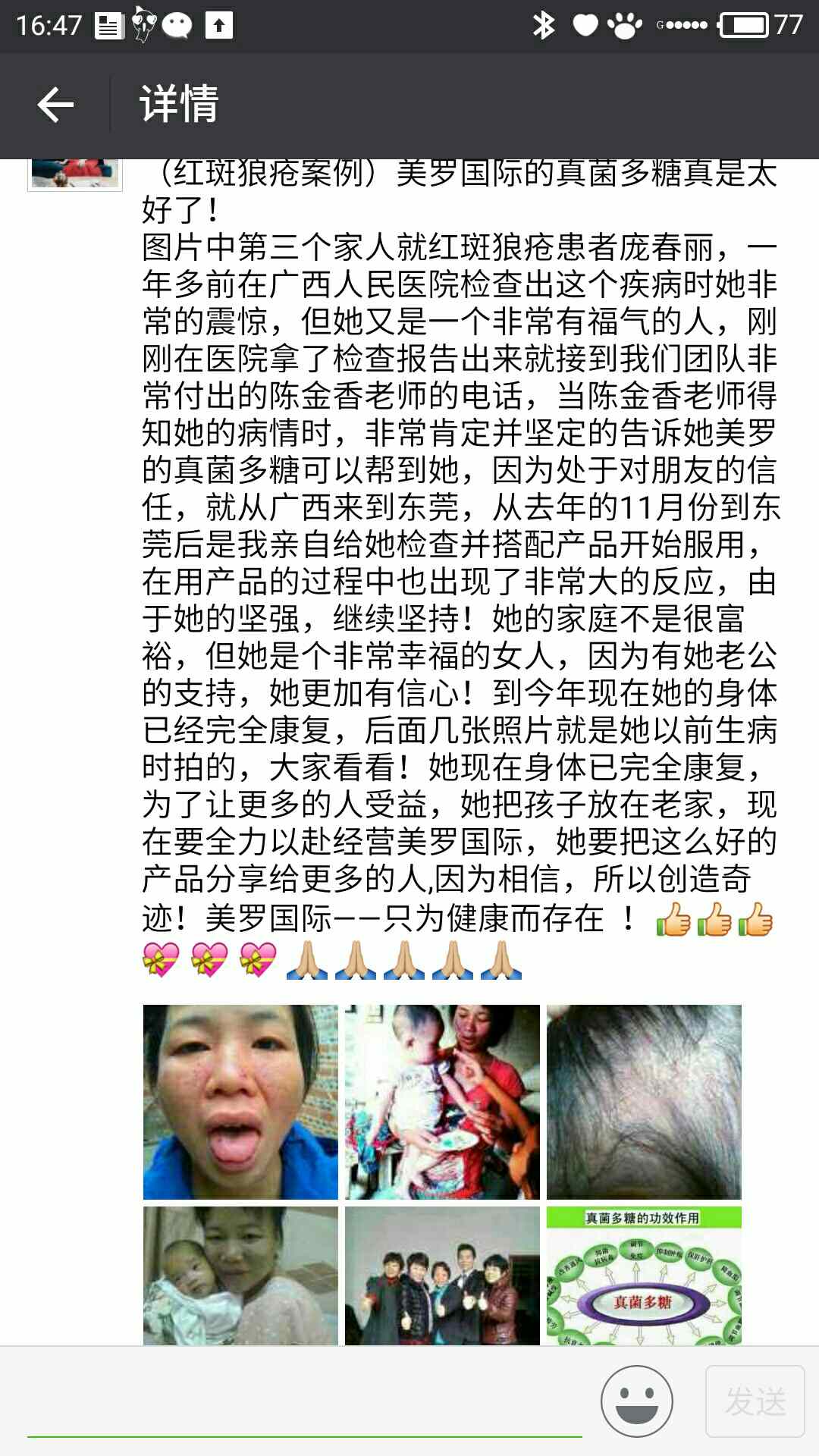Viewport: 819px width, 1456px height.
Task: Open the woman tongue-out photo
Action: (x=240, y=1102)
